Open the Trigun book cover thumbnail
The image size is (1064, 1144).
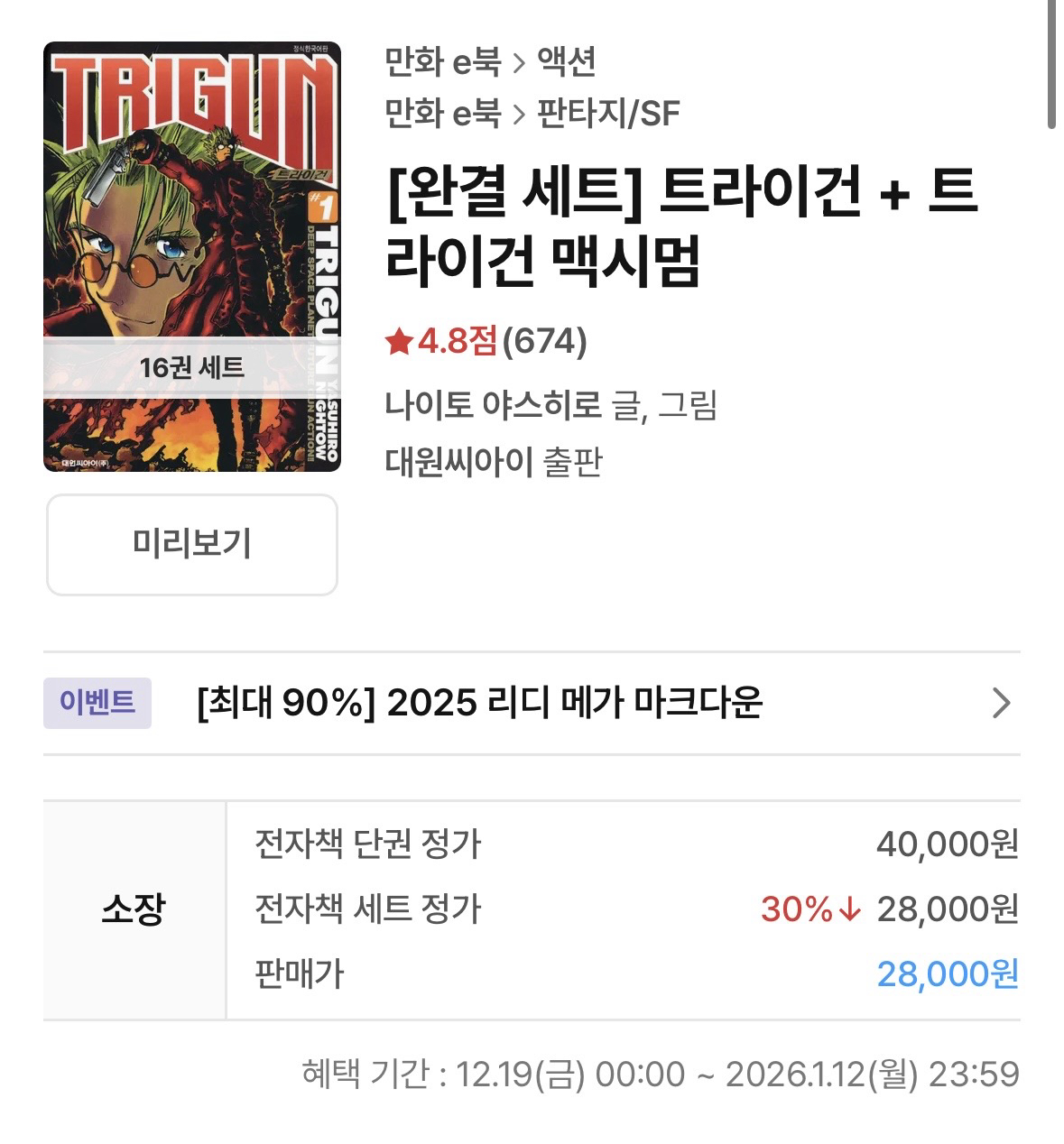pos(191,256)
